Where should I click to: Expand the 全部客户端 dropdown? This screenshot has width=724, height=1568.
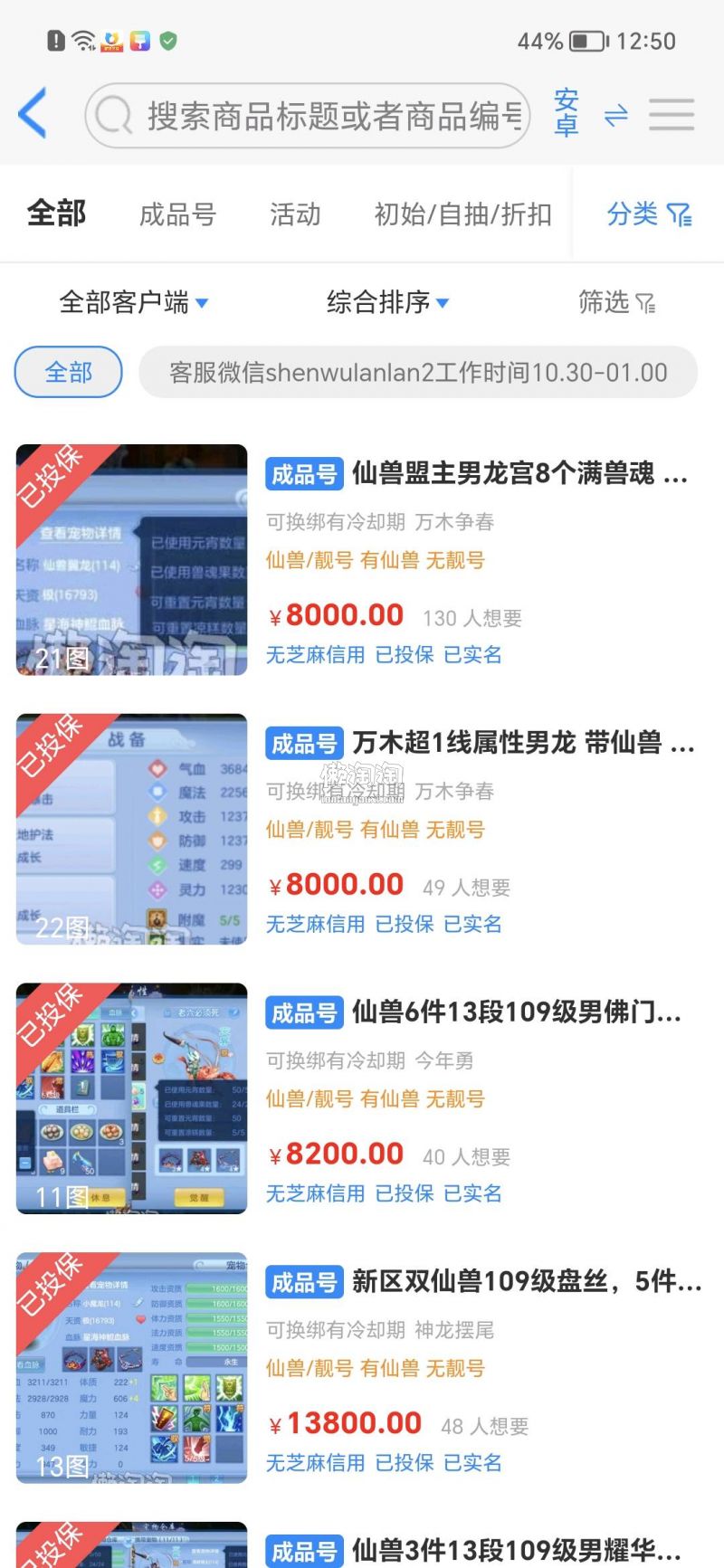tap(133, 302)
